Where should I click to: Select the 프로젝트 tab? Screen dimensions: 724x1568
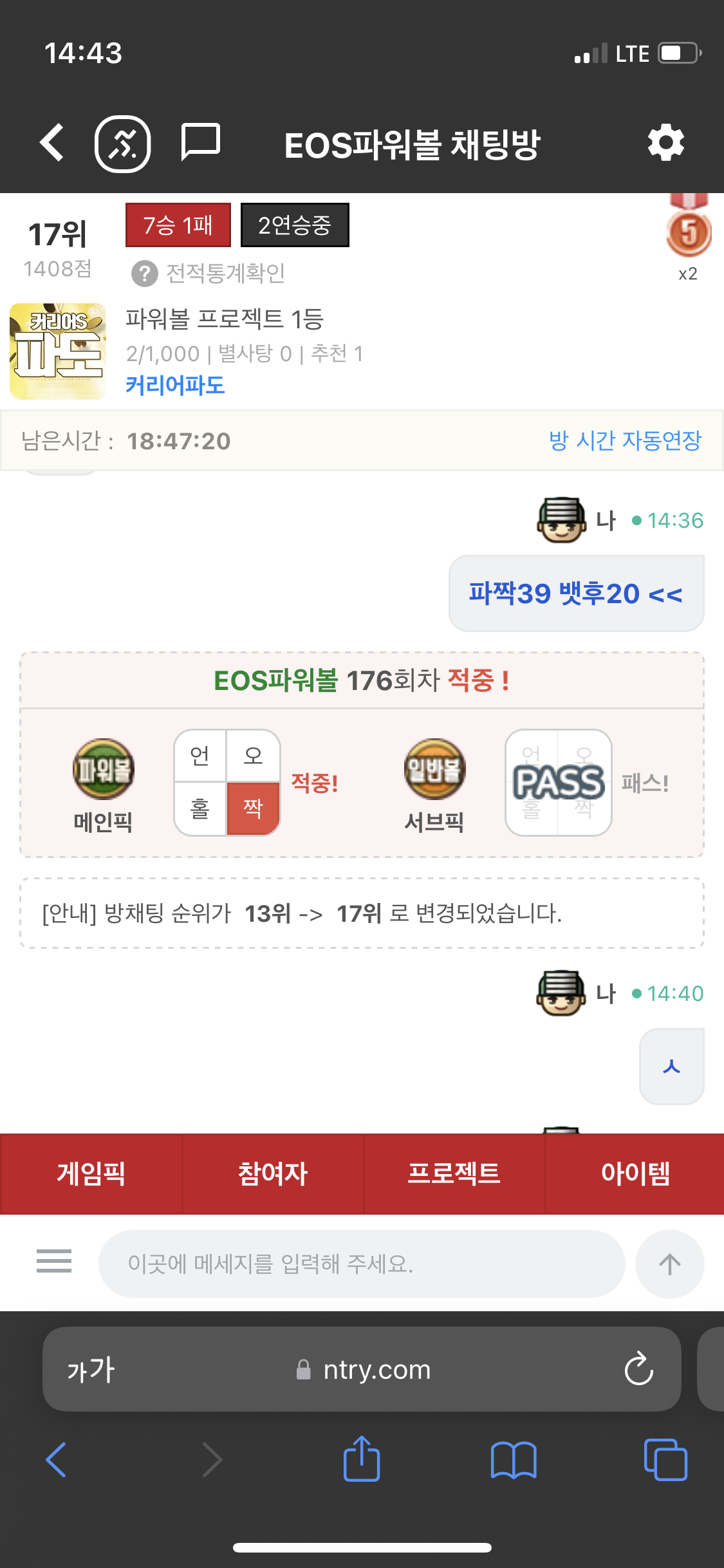point(454,1173)
